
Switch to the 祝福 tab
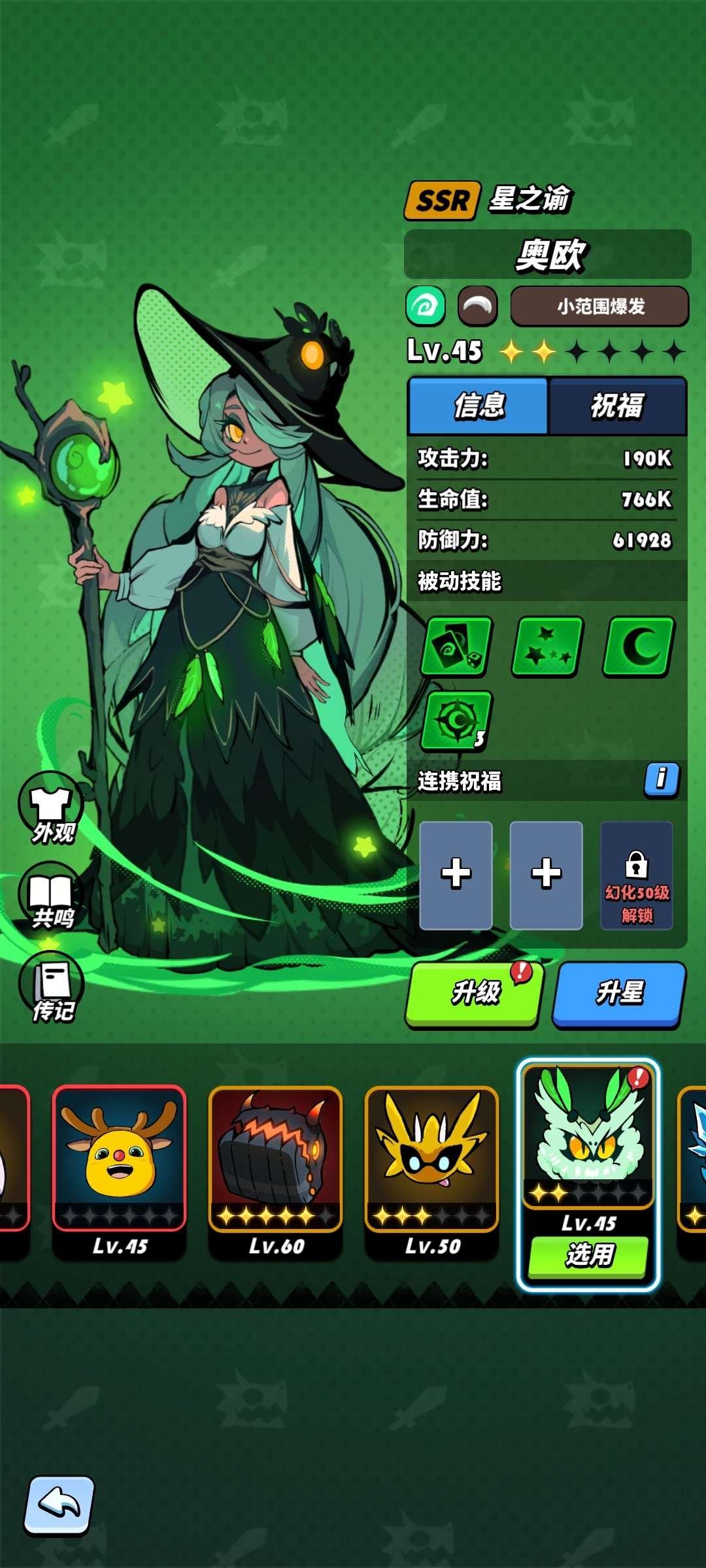[x=618, y=405]
